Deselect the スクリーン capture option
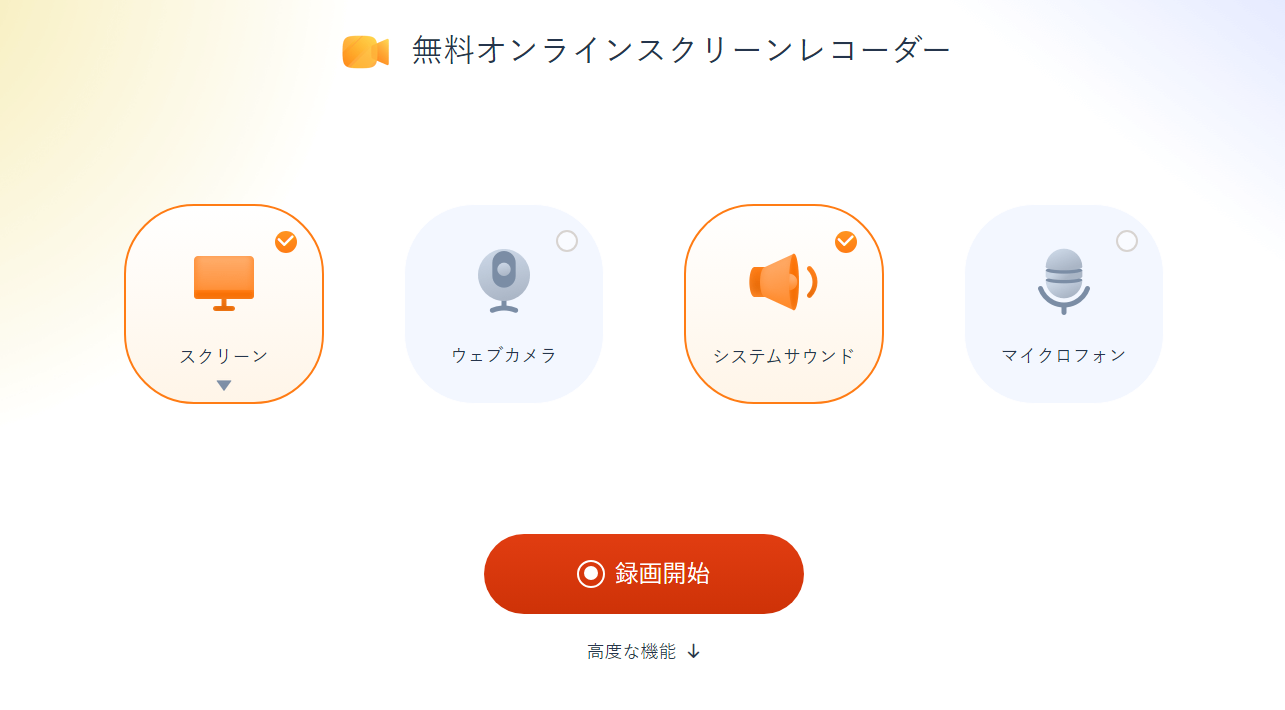Image resolution: width=1285 pixels, height=710 pixels. pyautogui.click(x=286, y=242)
